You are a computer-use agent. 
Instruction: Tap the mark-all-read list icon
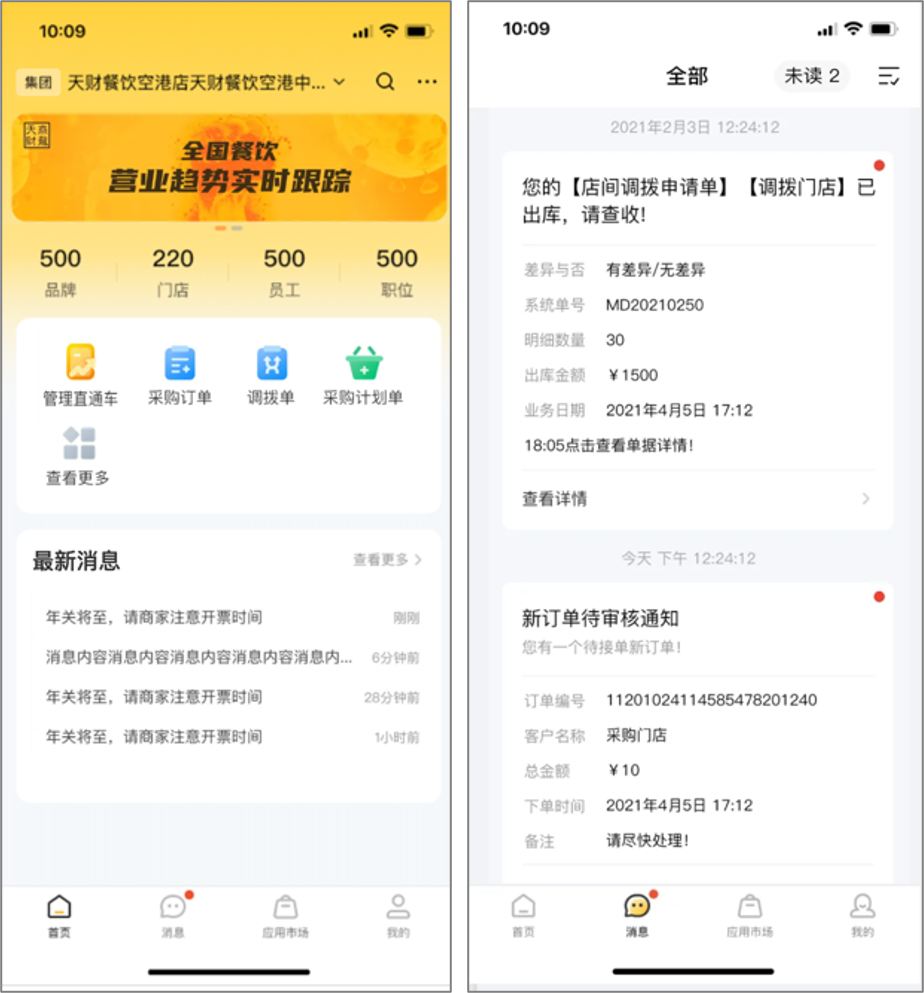pos(888,76)
